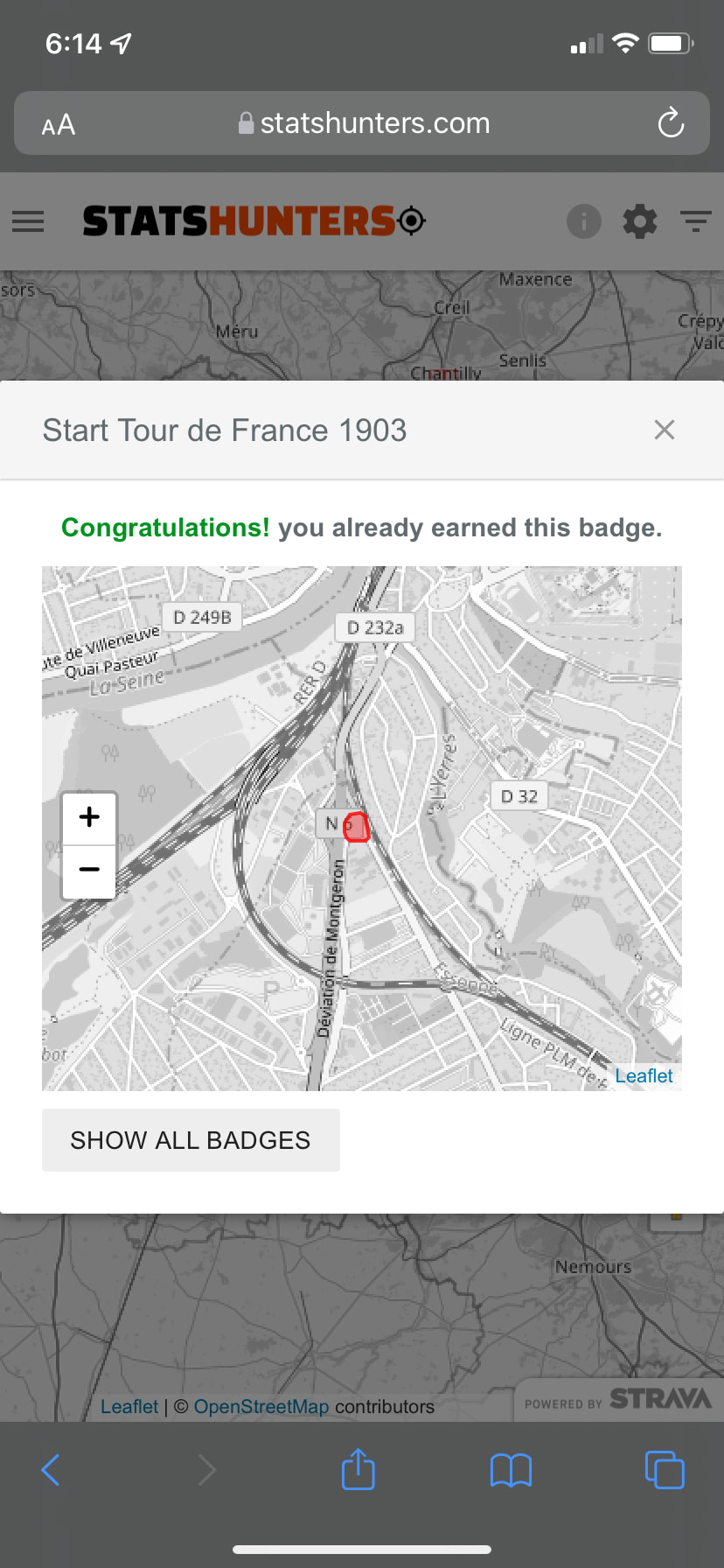Share this page from Safari toolbar
Image resolution: width=724 pixels, height=1568 pixels.
point(358,1469)
